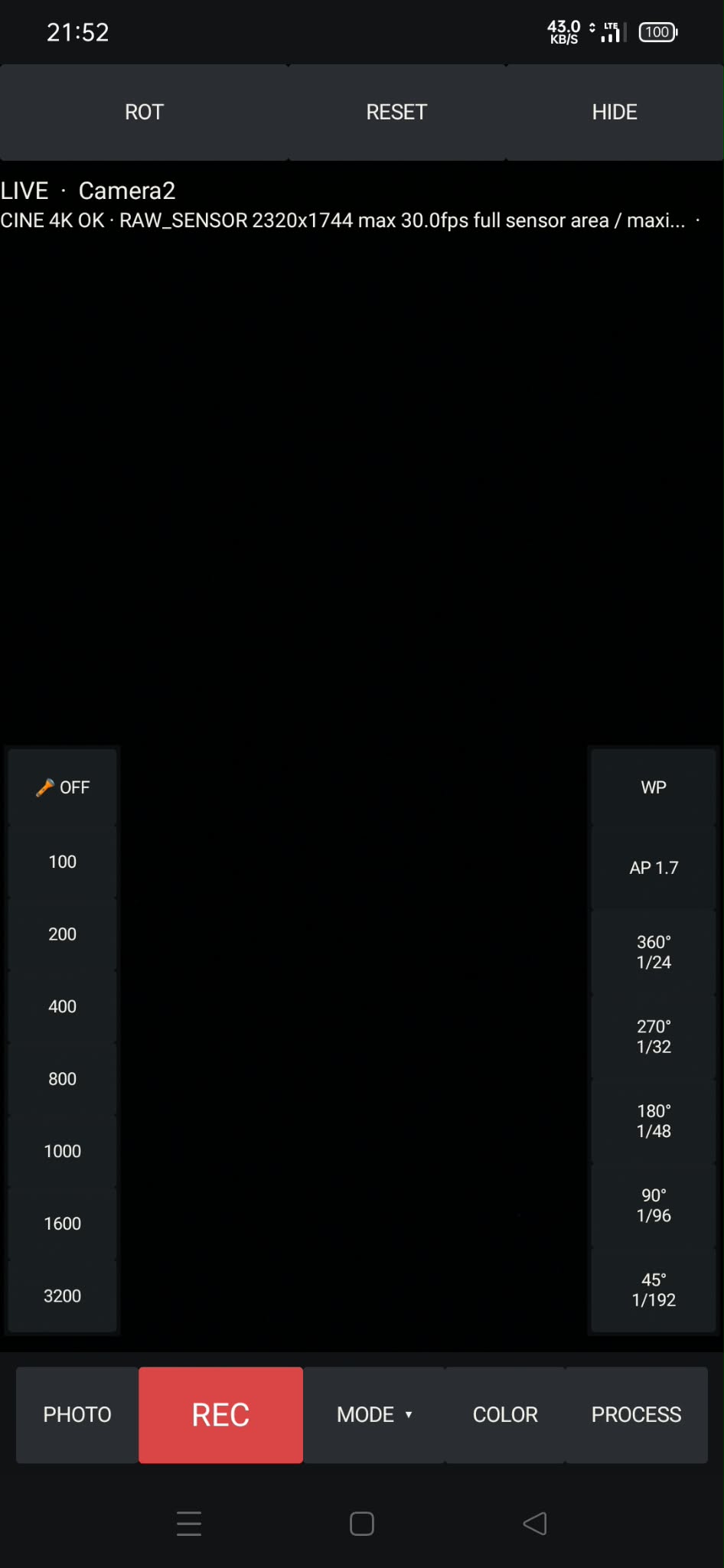Set ISO to 400
Viewport: 724px width, 1568px height.
tap(63, 1006)
